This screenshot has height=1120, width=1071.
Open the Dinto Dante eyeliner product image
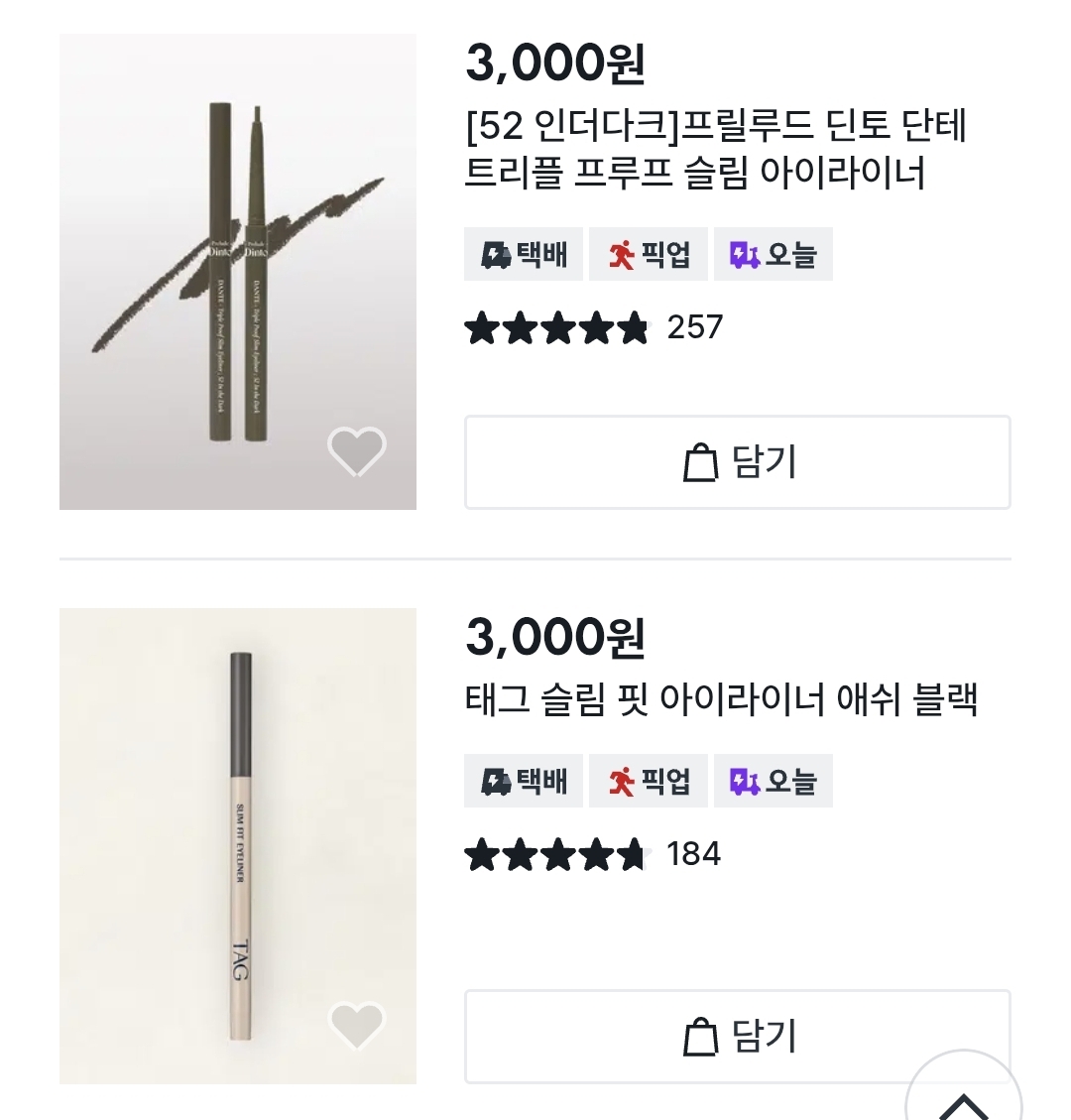point(237,271)
